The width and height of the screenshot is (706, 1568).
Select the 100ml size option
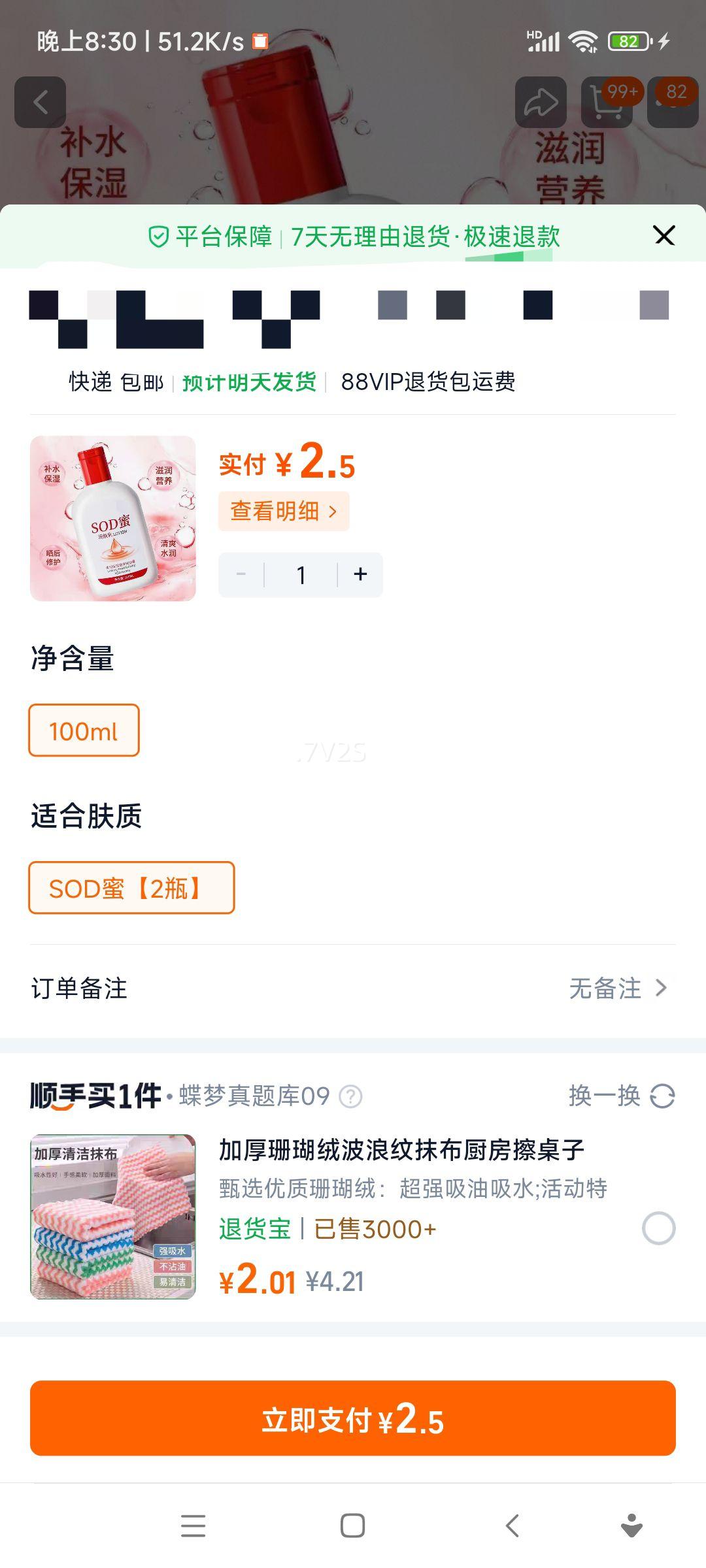pyautogui.click(x=84, y=730)
